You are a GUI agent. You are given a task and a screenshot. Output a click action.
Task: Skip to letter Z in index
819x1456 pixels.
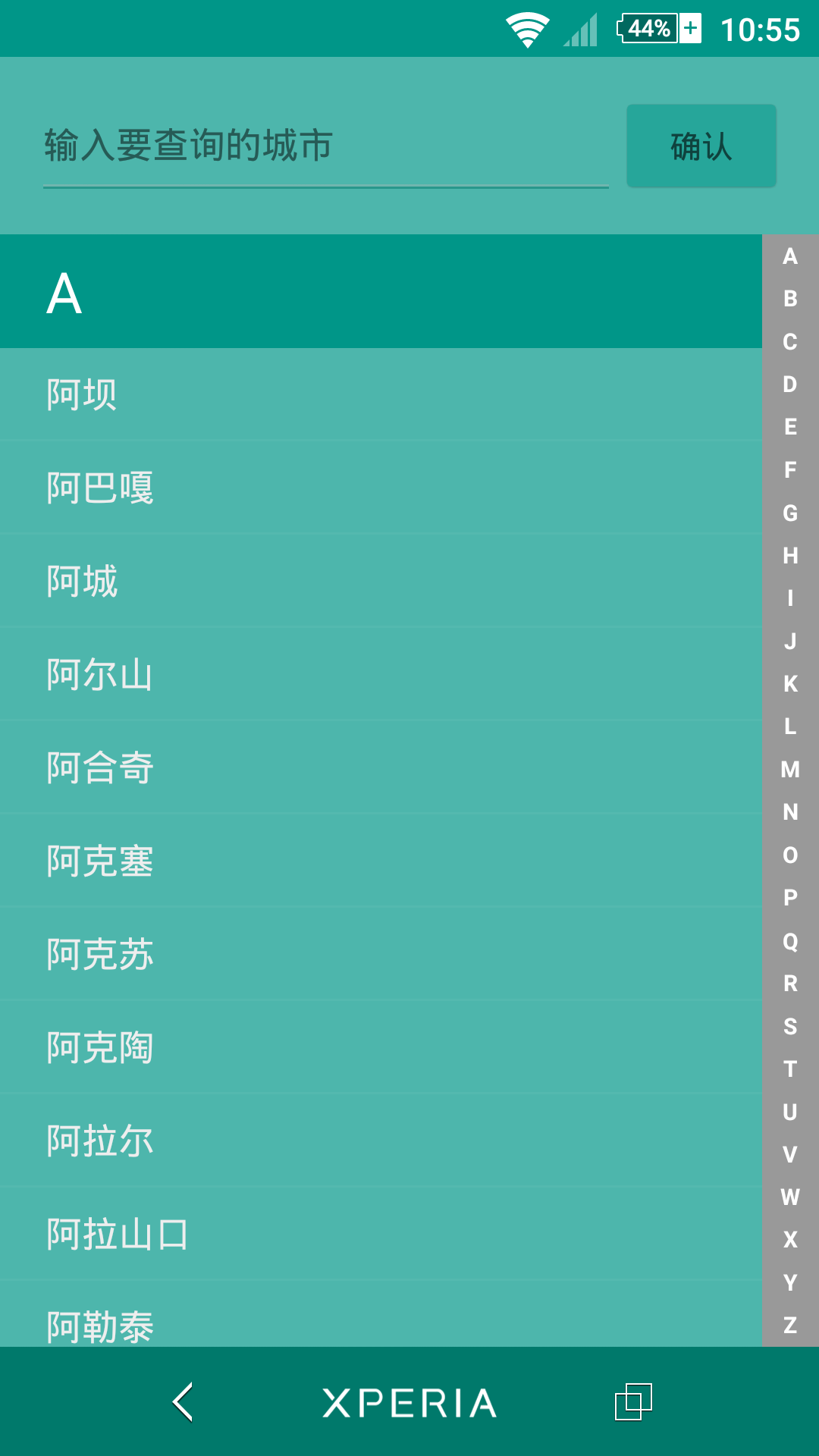(x=790, y=1325)
